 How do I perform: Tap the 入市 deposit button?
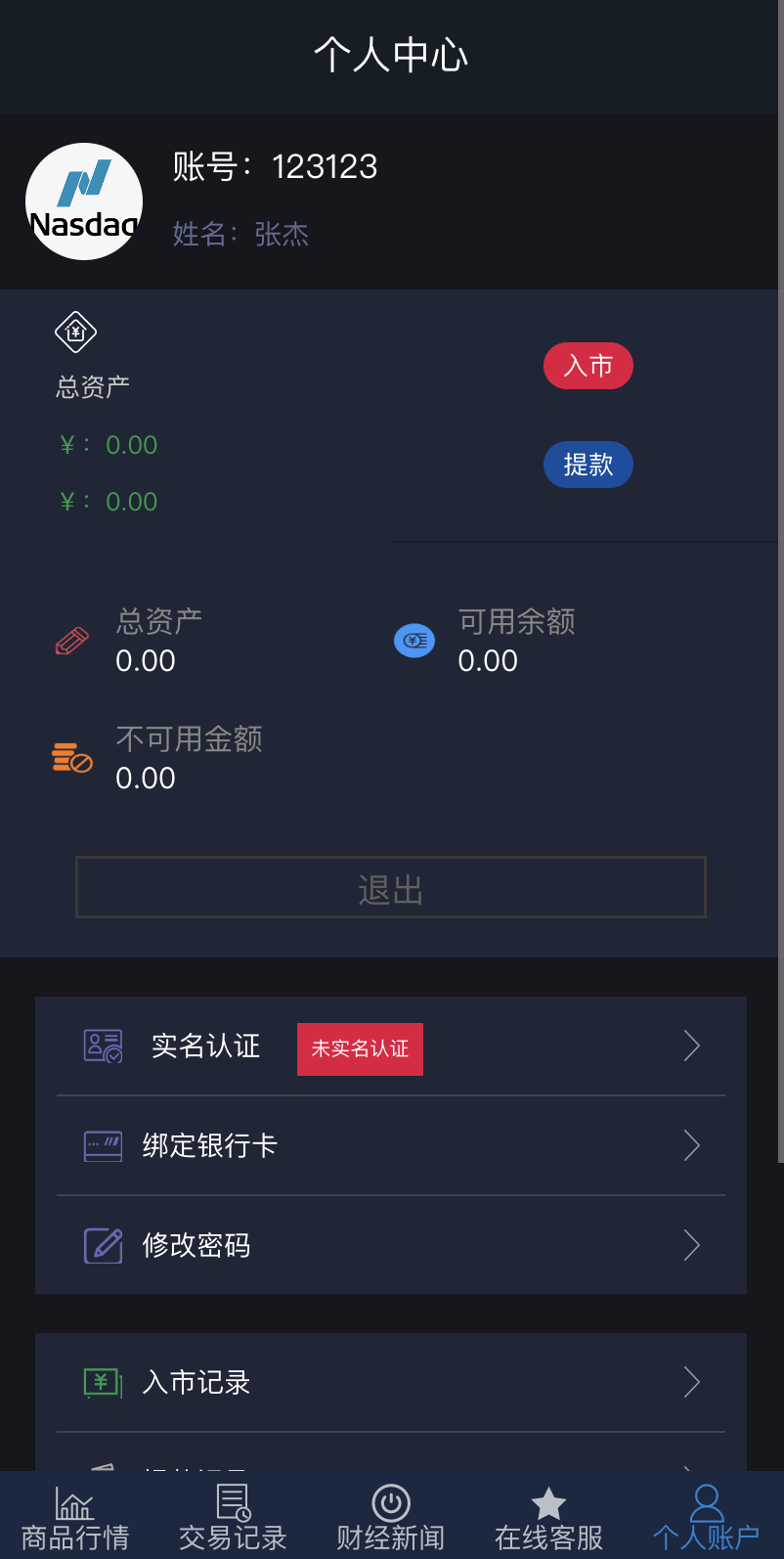[588, 366]
